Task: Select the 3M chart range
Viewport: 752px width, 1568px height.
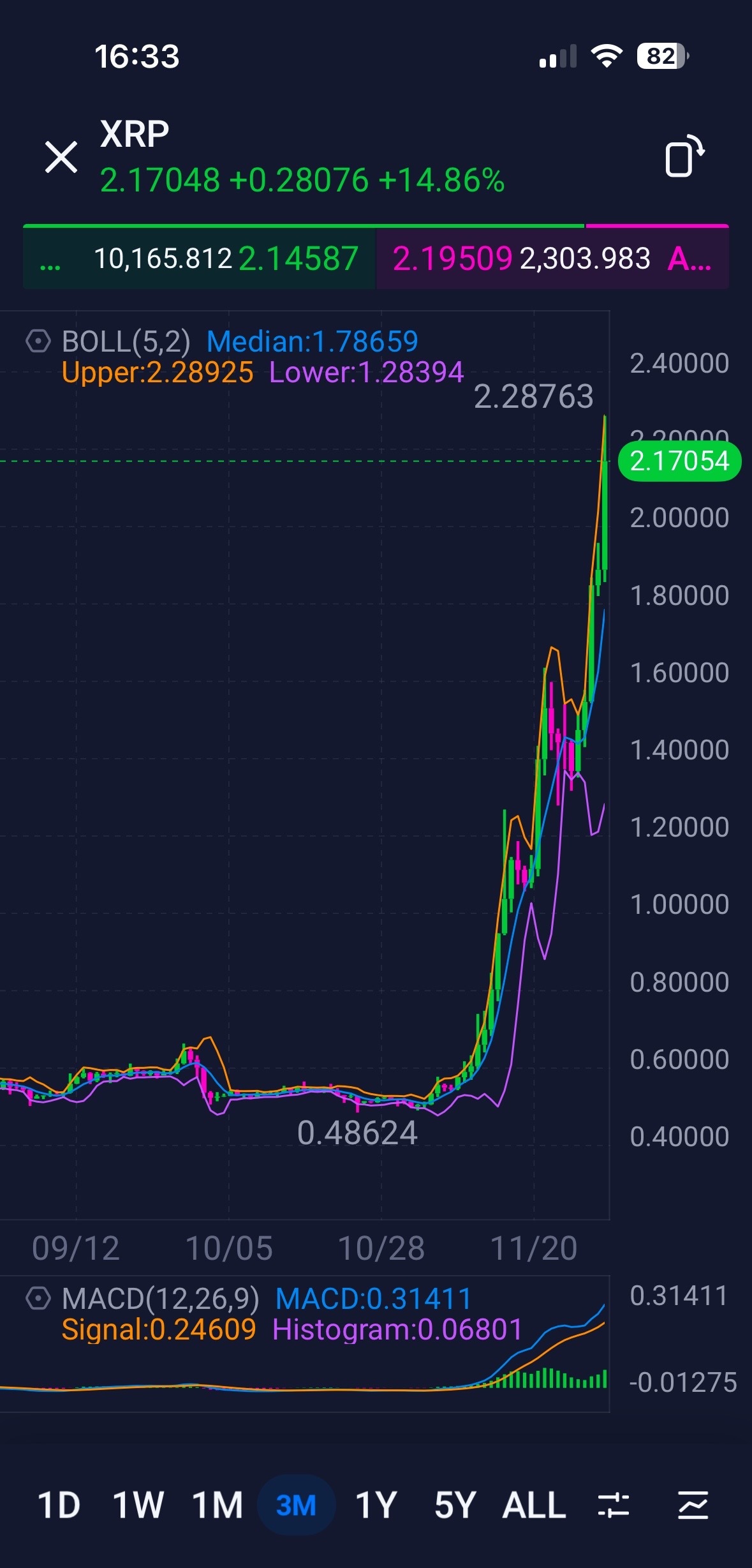Action: (296, 1505)
